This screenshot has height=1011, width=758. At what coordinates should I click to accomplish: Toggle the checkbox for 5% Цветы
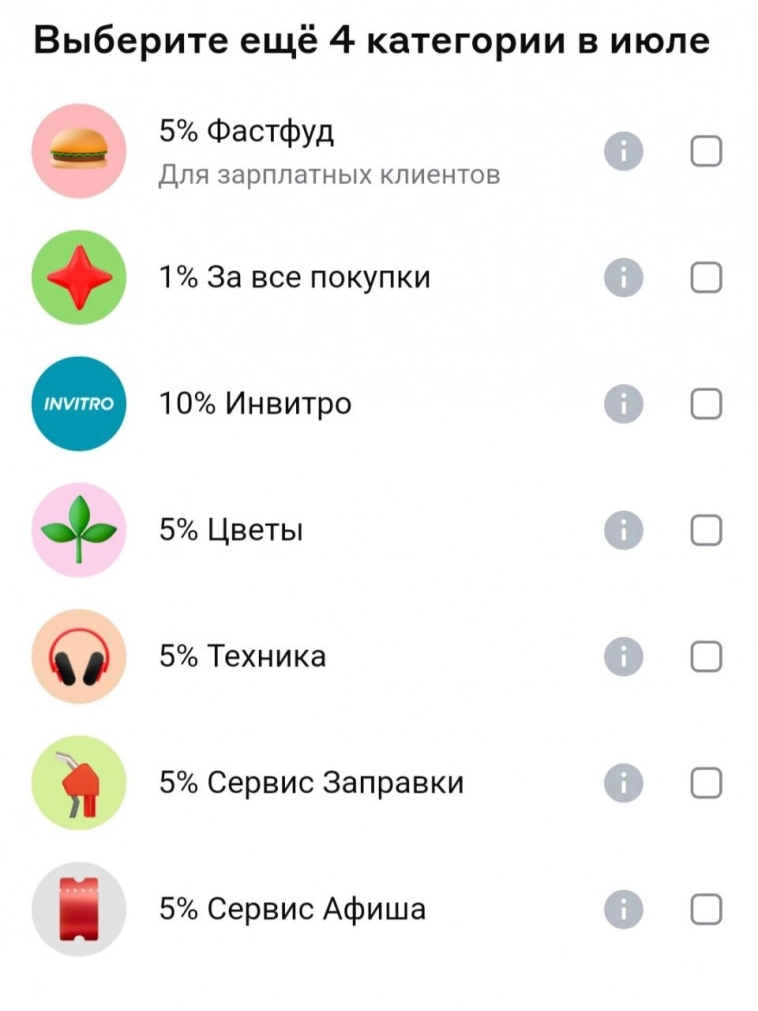[x=705, y=529]
